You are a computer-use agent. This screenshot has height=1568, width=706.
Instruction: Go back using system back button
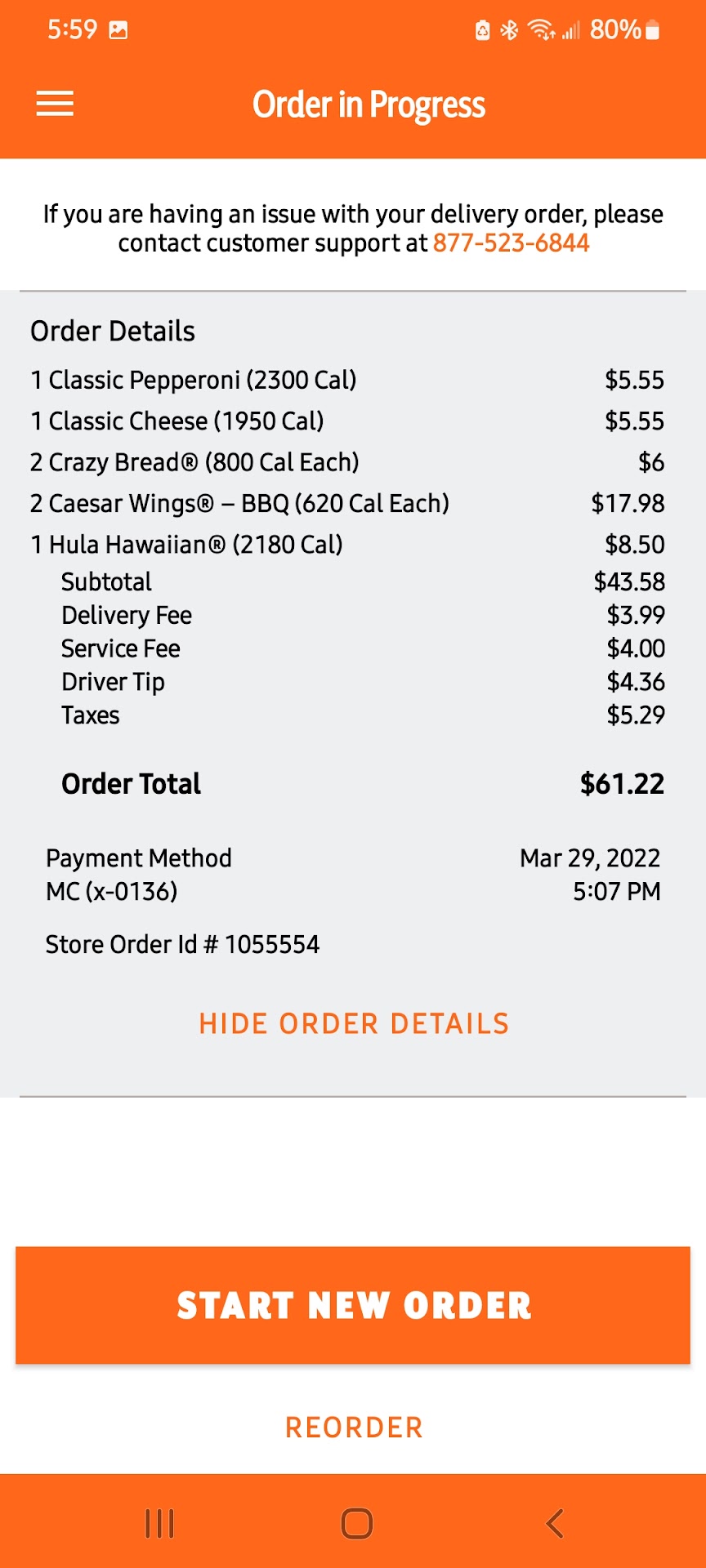555,1523
